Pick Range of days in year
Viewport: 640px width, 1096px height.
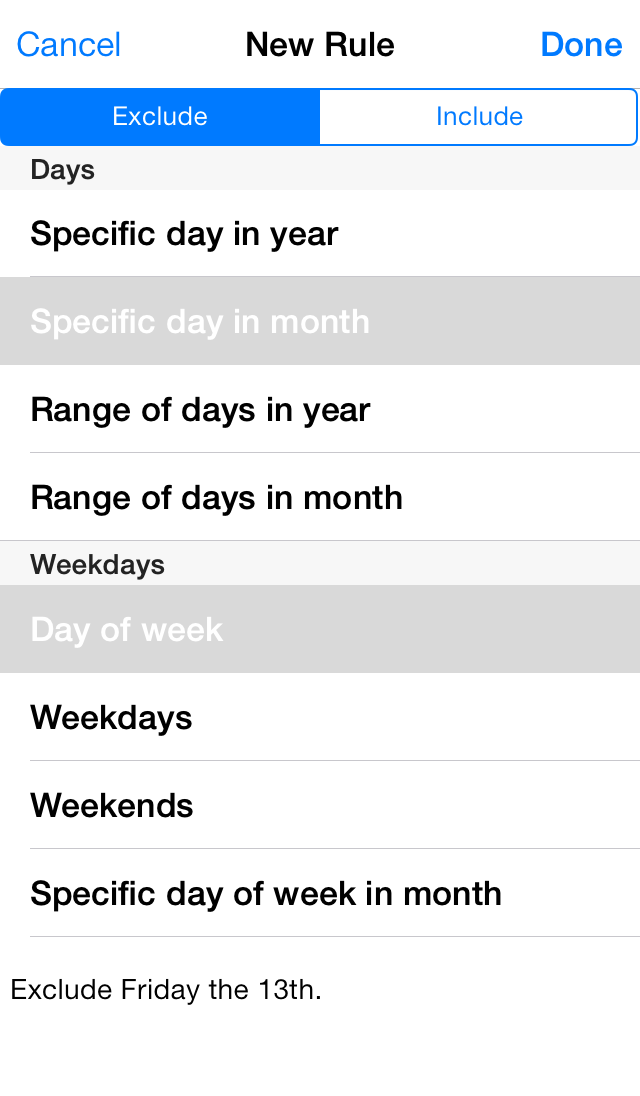[320, 409]
